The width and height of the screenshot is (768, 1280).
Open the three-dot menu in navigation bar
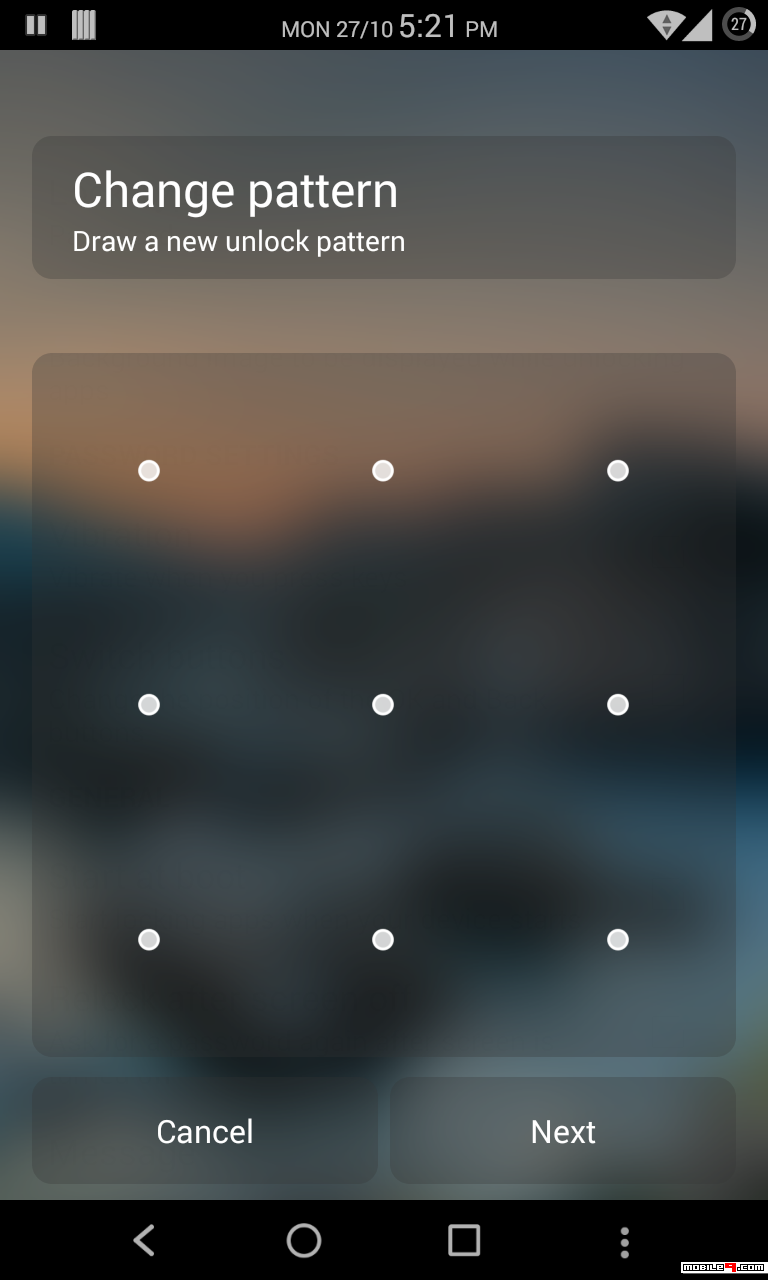[624, 1242]
